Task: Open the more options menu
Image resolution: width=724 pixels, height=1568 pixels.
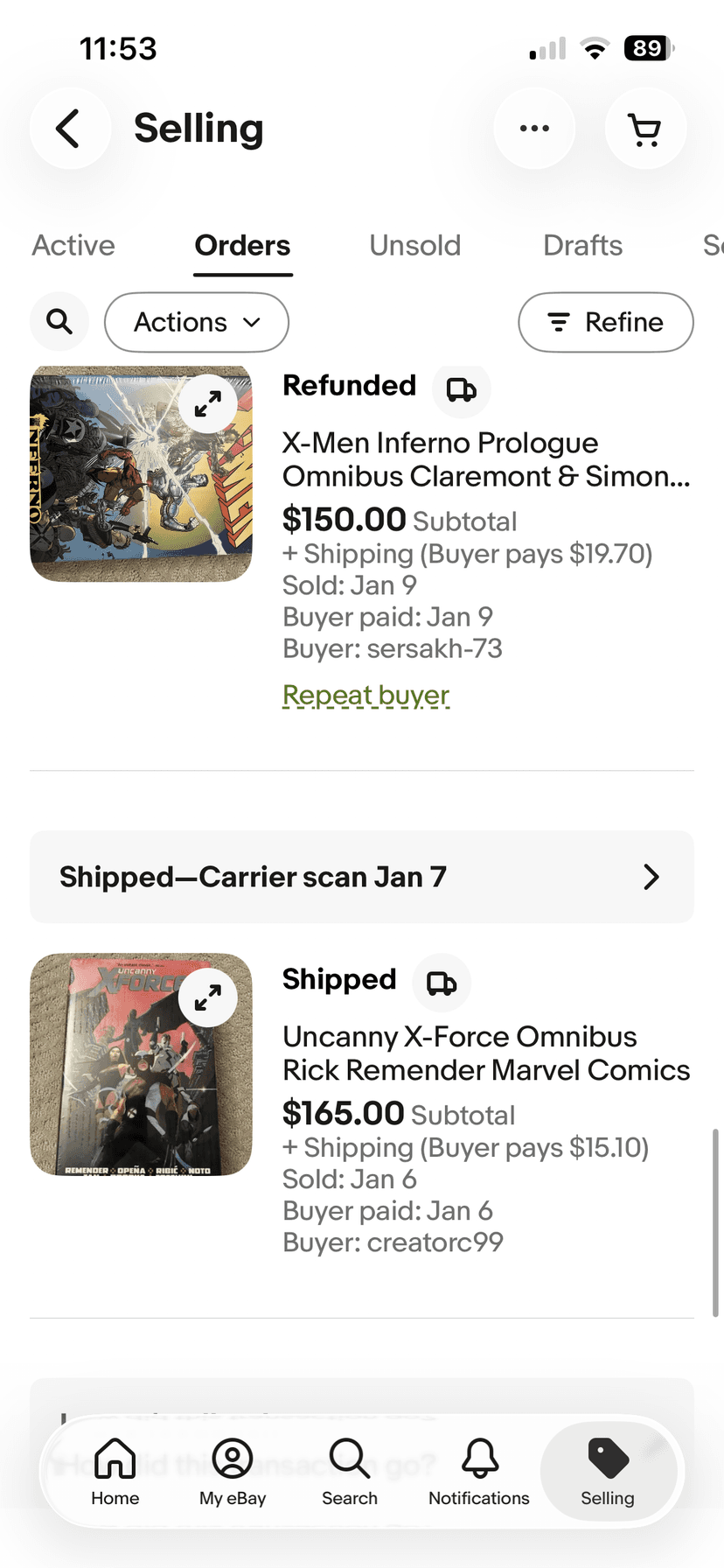Action: coord(534,128)
